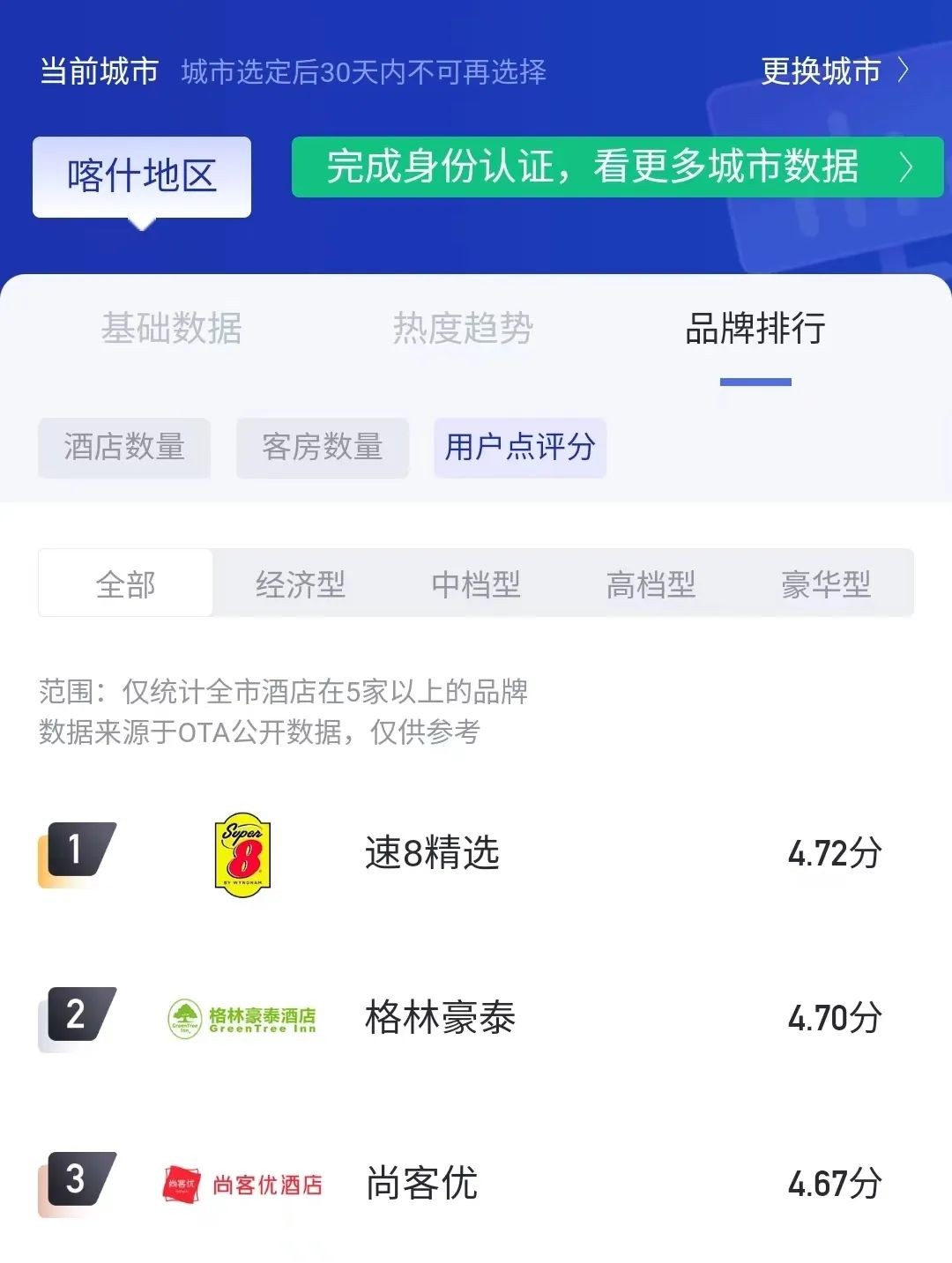952x1263 pixels.
Task: Select the 用户点评分 chip
Action: tap(519, 448)
